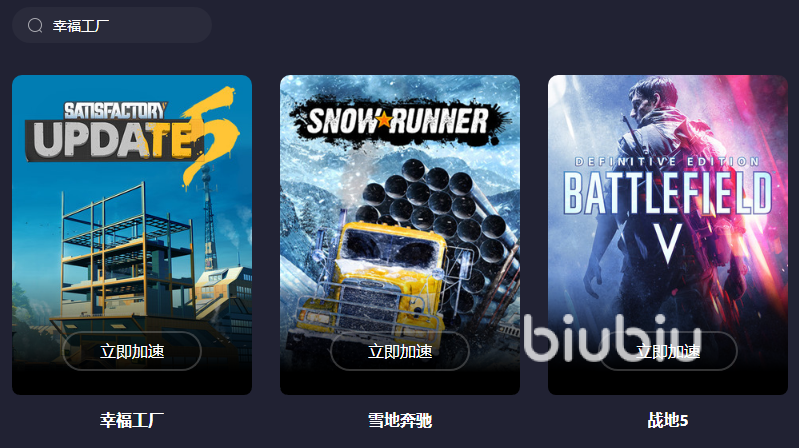This screenshot has height=448, width=799.
Task: Start 立即加速 for 战地5
Action: point(668,351)
